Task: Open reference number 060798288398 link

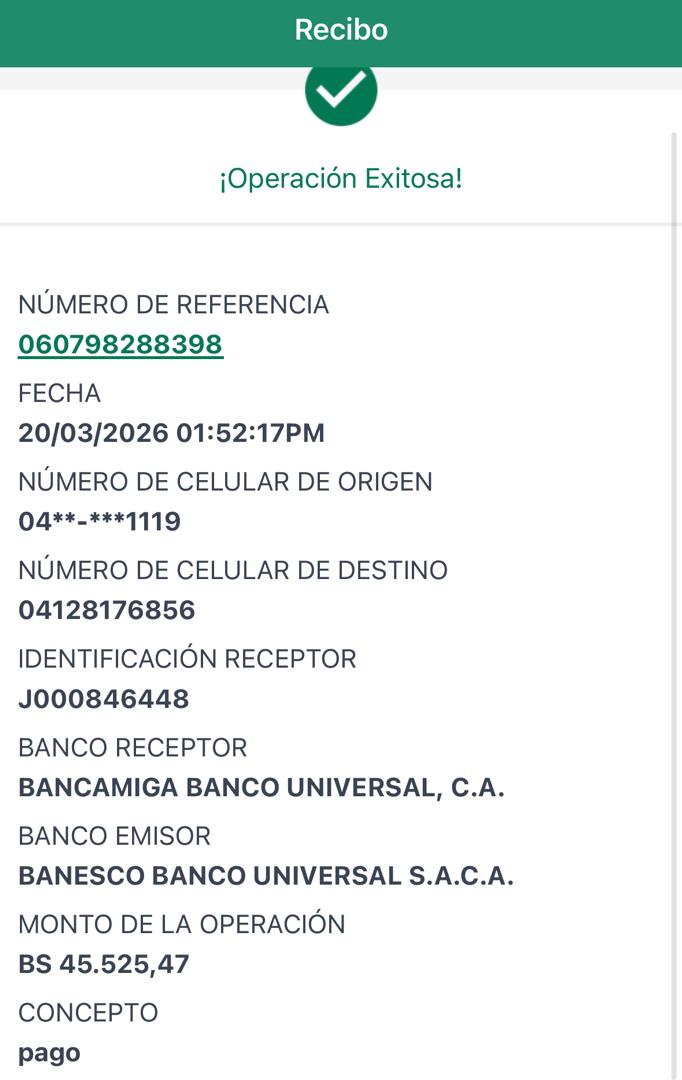Action: [x=120, y=345]
